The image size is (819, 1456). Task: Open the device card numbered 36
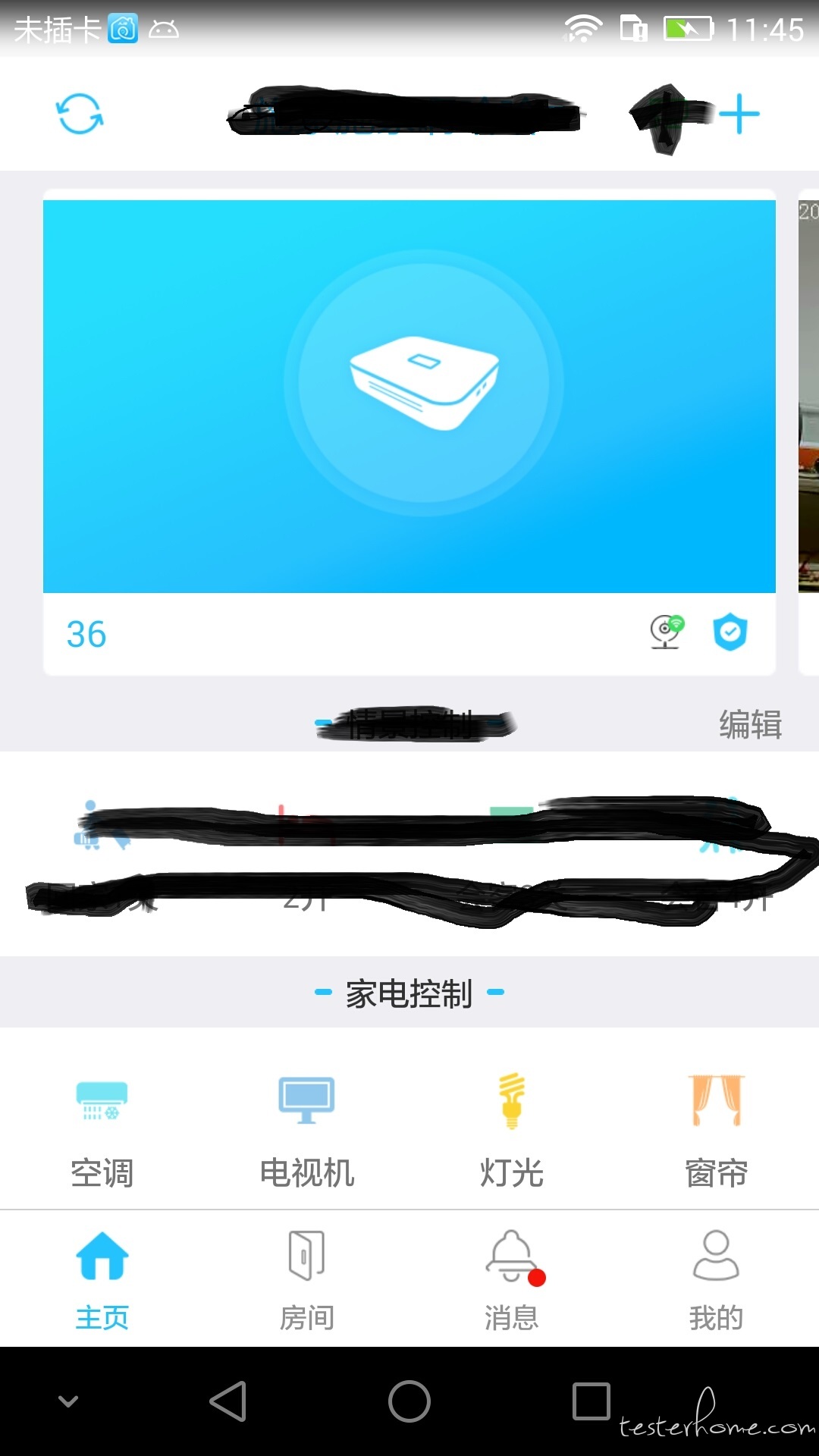pyautogui.click(x=409, y=396)
